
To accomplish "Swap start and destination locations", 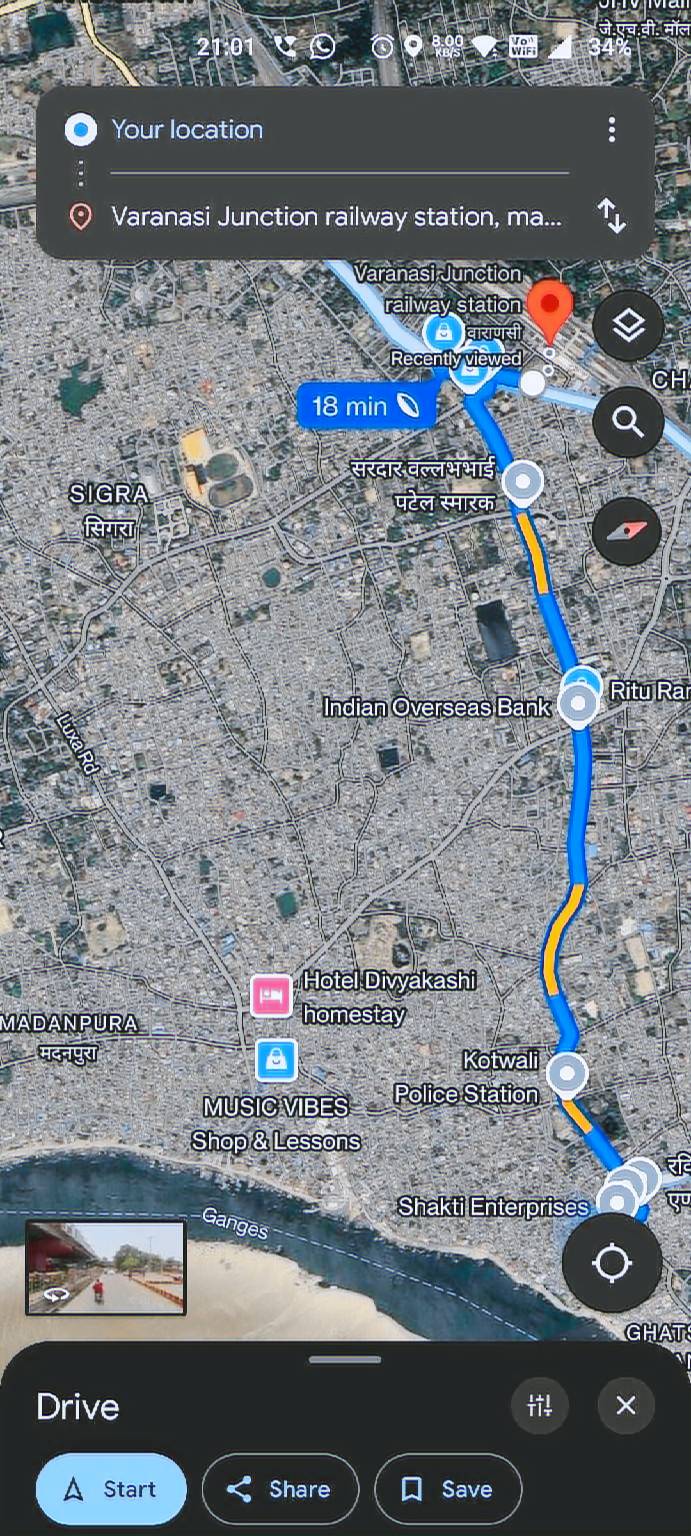I will (x=611, y=216).
